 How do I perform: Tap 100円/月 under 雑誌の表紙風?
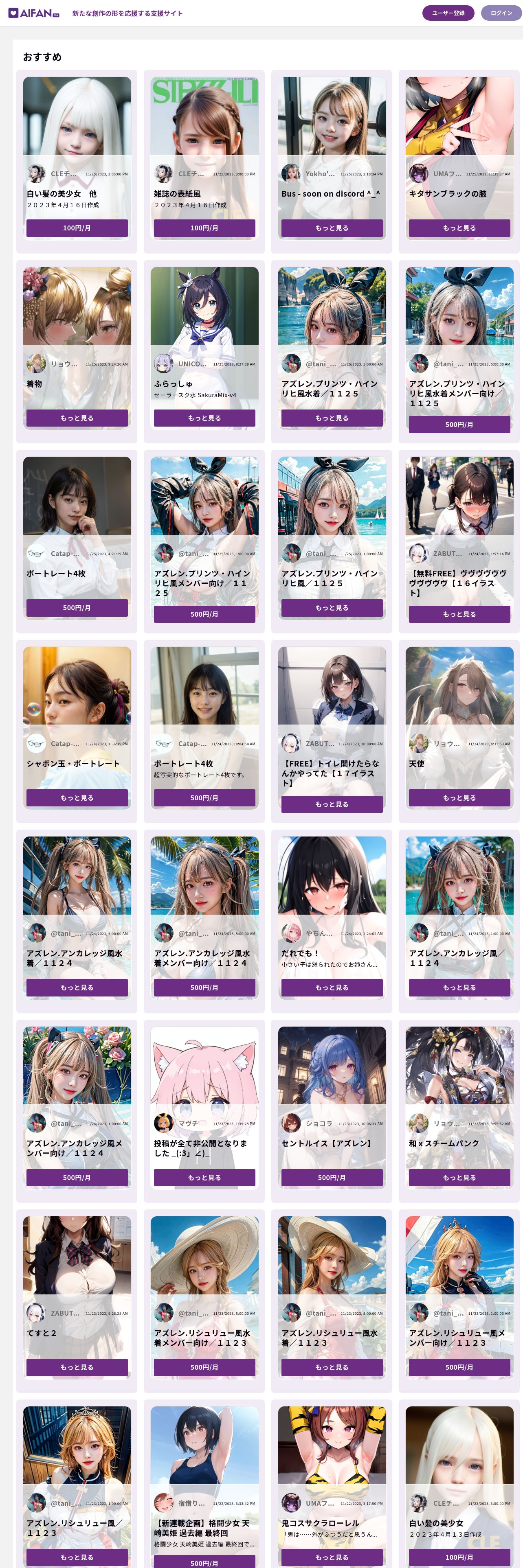[204, 228]
